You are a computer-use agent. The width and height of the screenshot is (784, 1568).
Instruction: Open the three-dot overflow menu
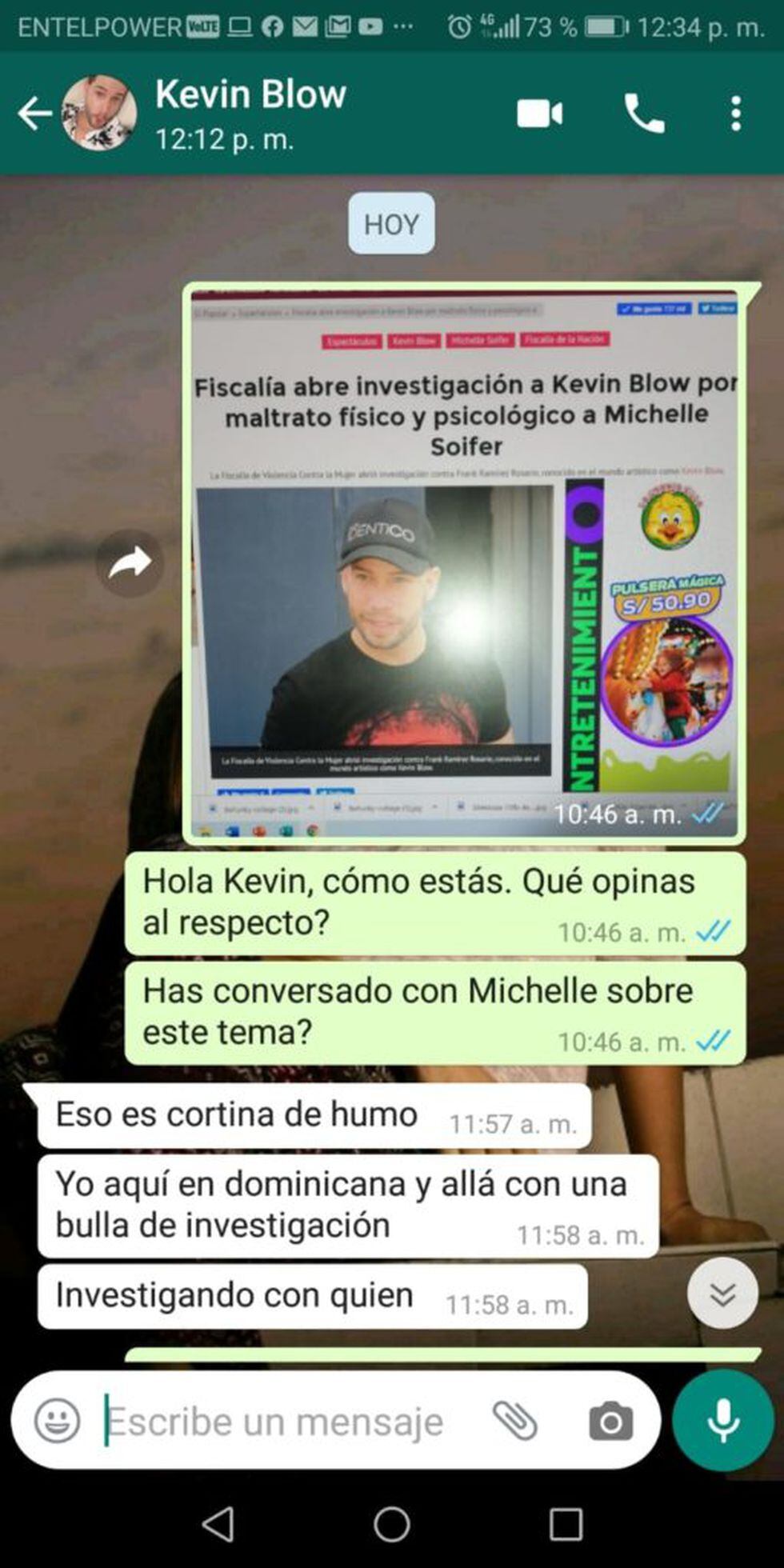[736, 114]
